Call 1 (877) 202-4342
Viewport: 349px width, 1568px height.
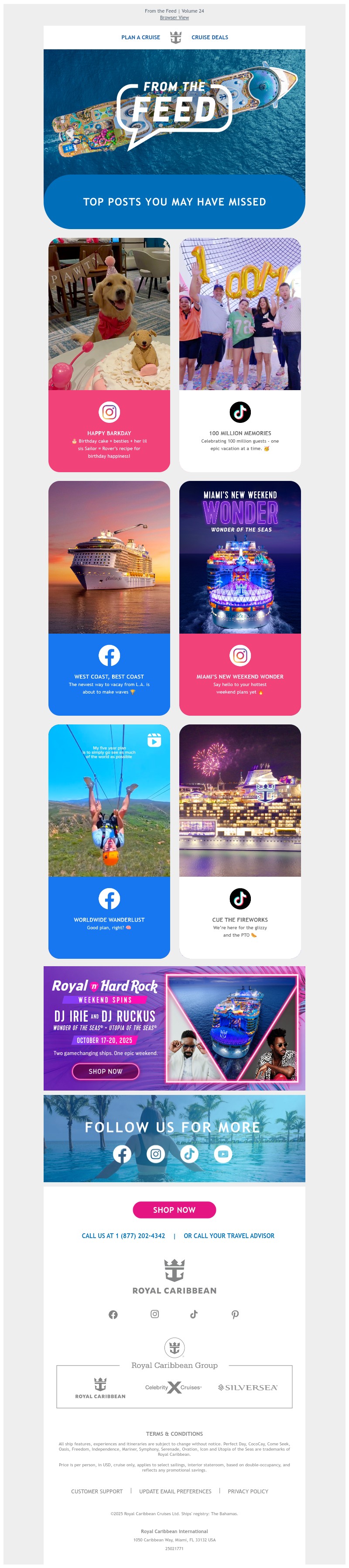[123, 1235]
